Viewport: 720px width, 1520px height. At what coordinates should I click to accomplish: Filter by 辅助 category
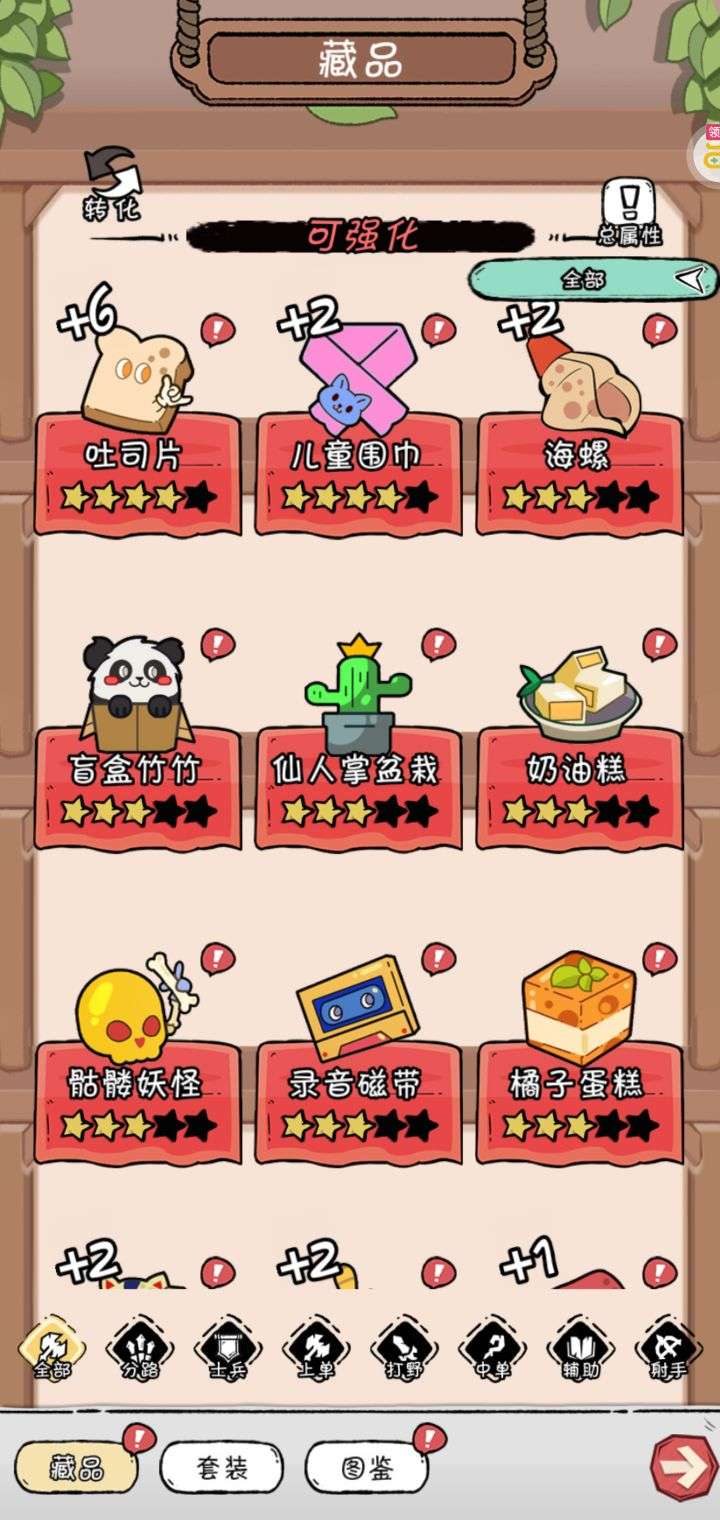(580, 1348)
